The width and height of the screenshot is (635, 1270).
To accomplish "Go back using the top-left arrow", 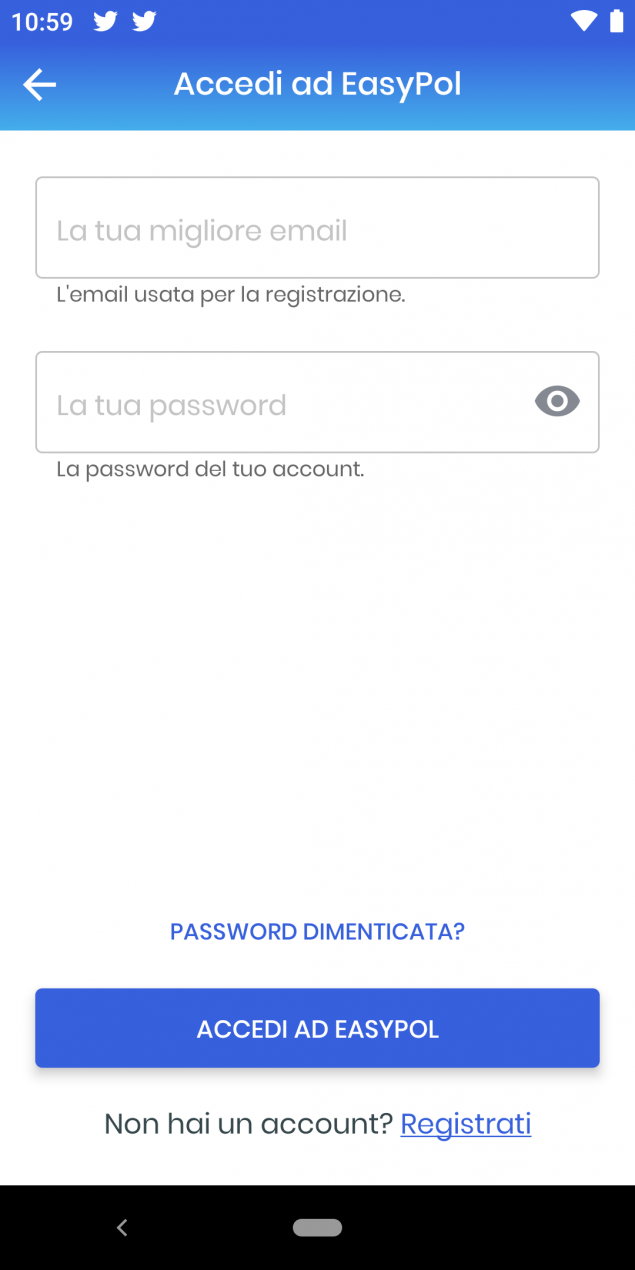I will click(40, 85).
